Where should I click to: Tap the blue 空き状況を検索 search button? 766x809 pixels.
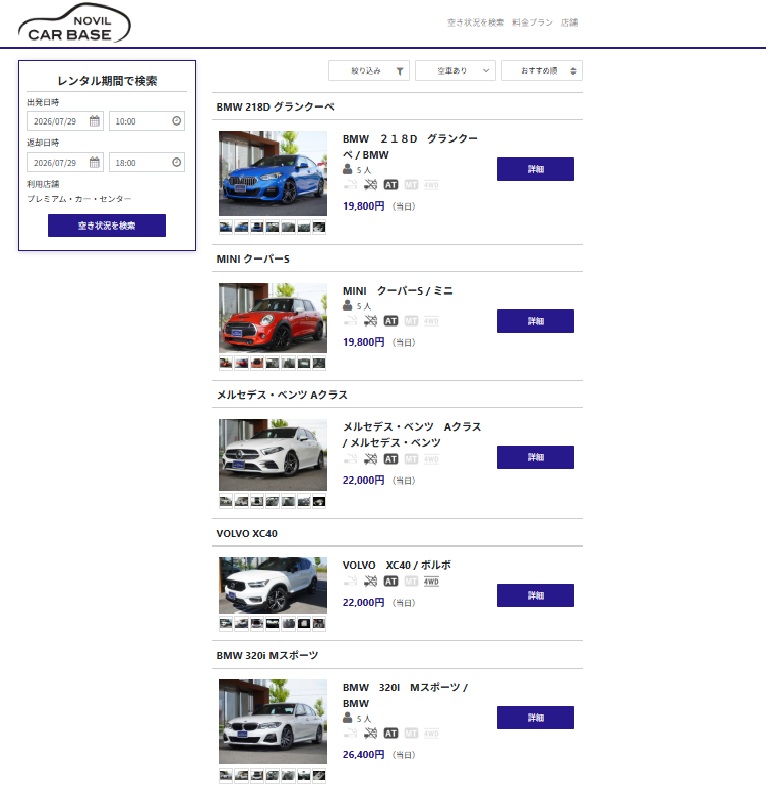tap(107, 225)
